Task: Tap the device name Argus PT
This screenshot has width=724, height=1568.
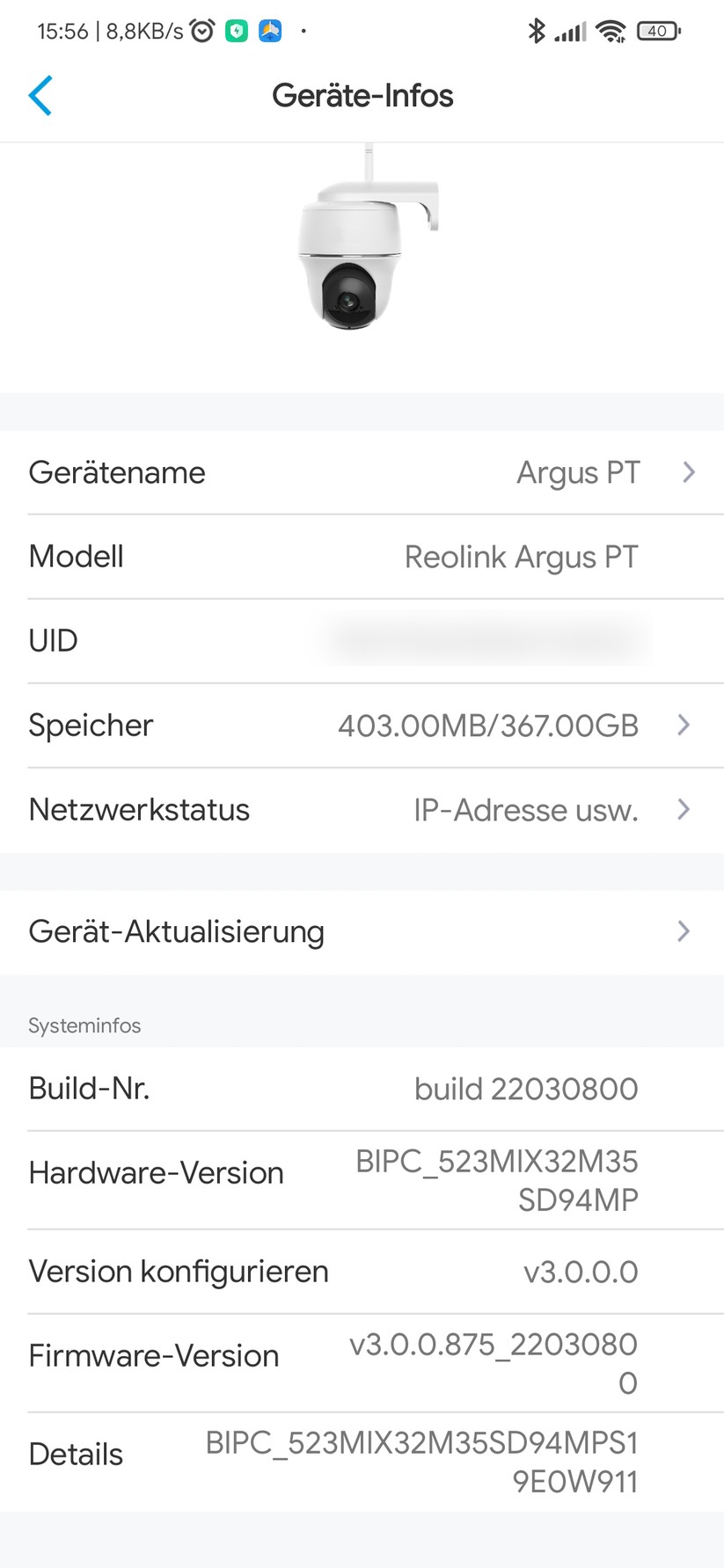Action: [578, 472]
